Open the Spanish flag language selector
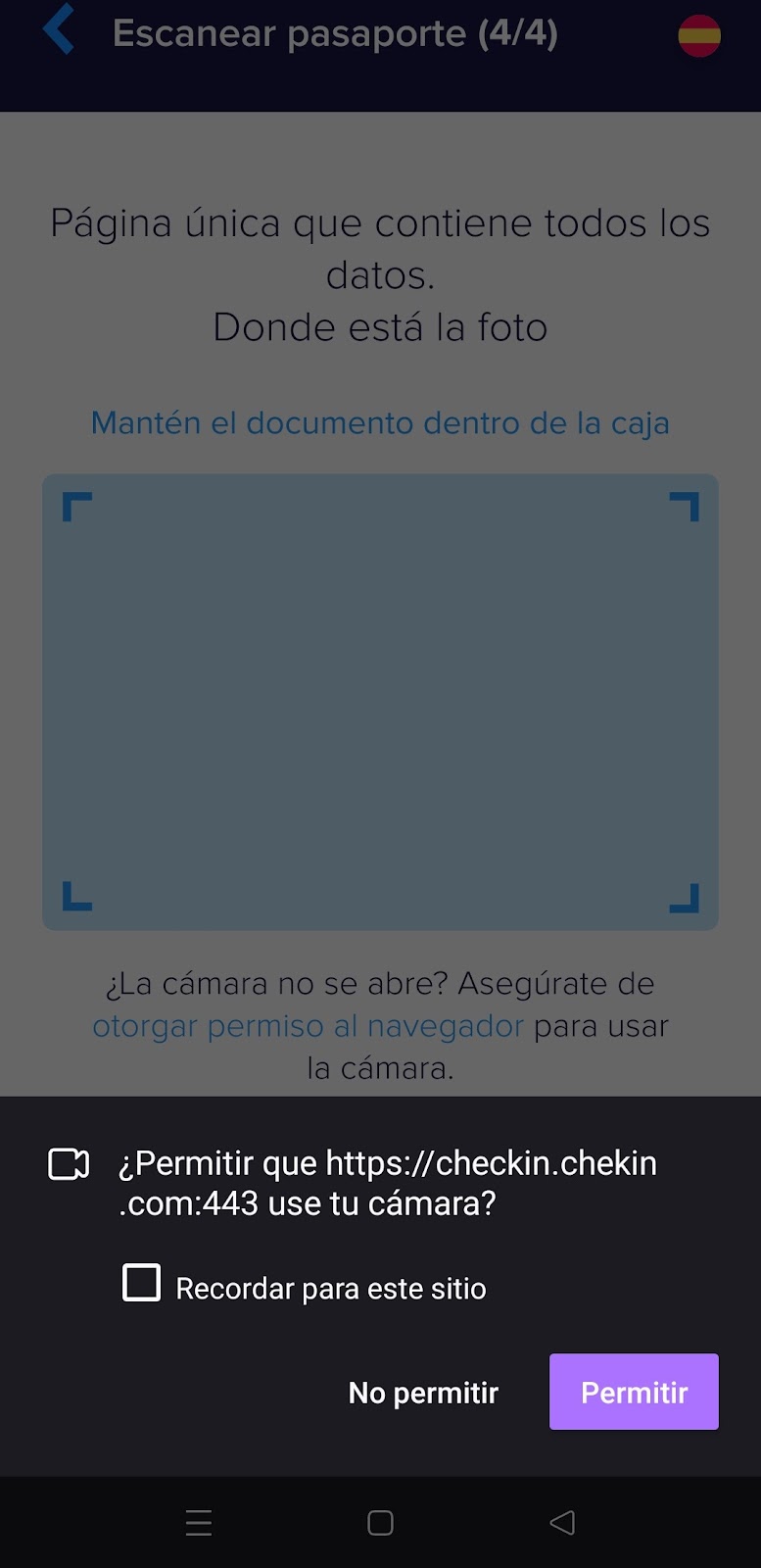 coord(699,36)
